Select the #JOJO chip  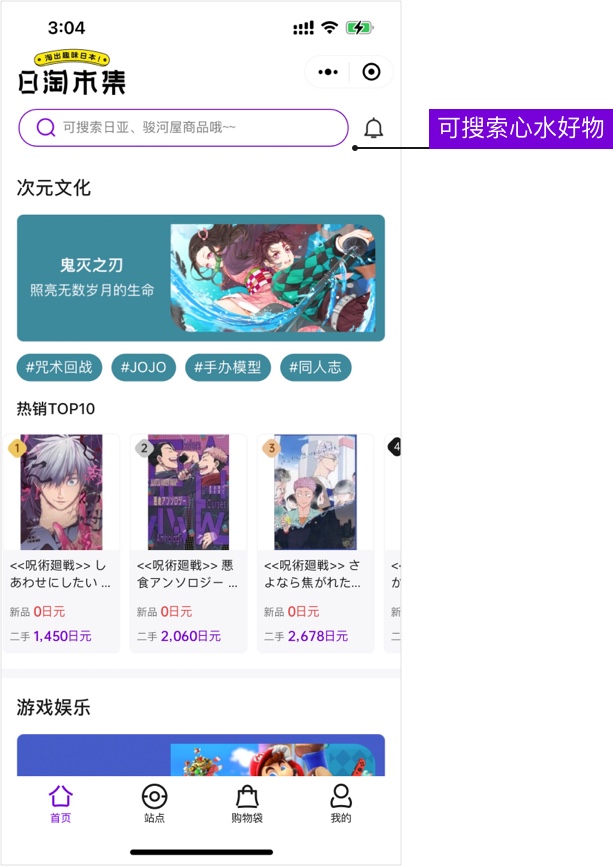143,367
